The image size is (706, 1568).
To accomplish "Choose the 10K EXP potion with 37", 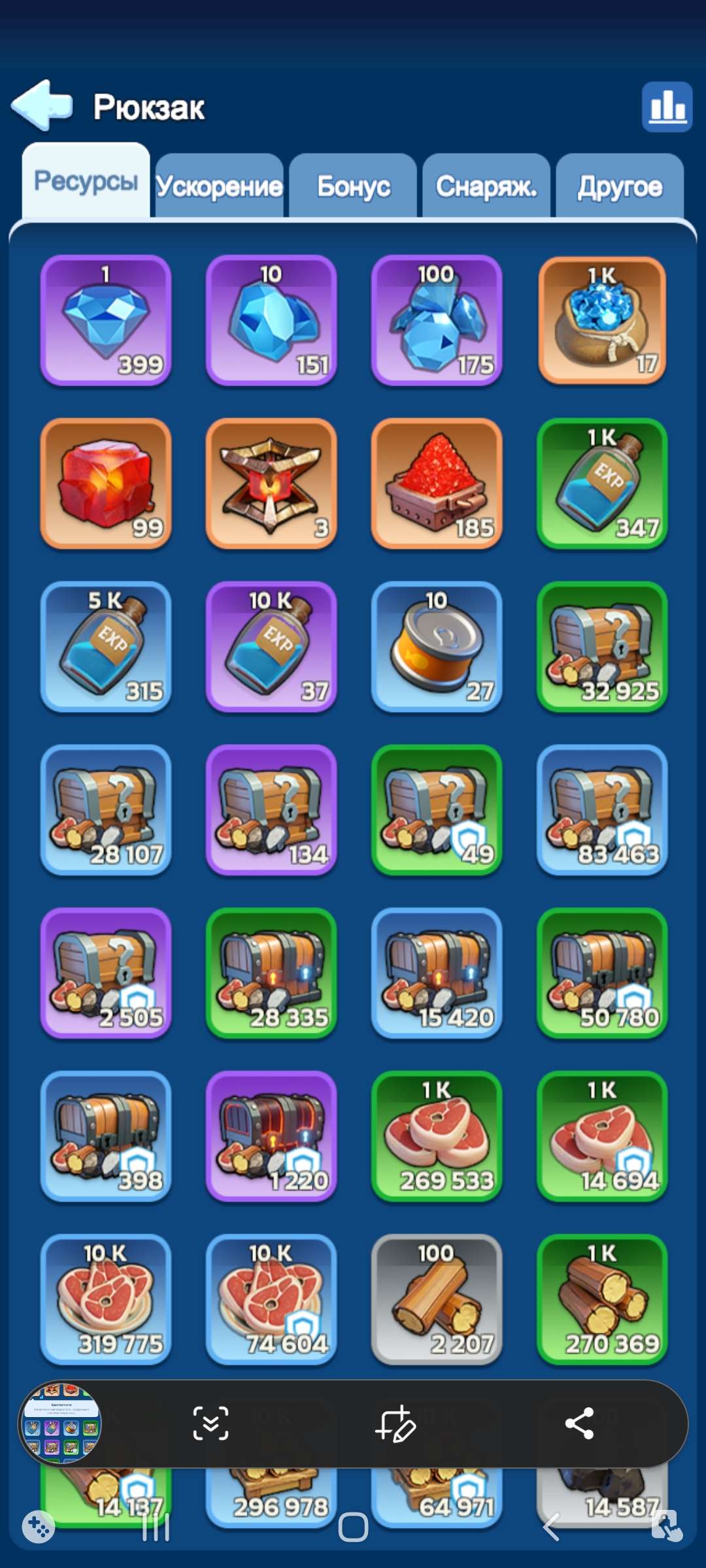I will [271, 647].
